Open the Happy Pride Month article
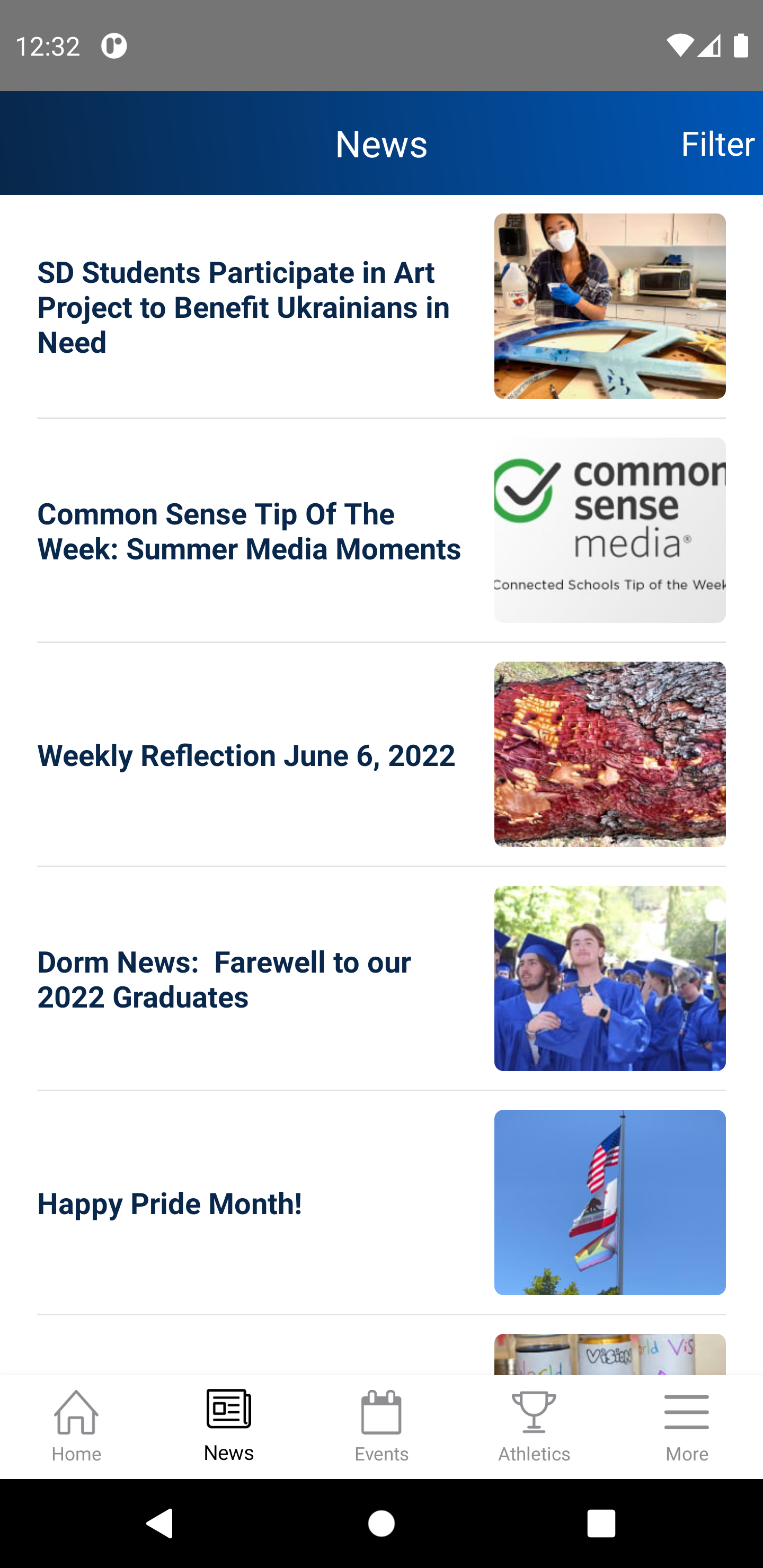 tap(381, 1203)
